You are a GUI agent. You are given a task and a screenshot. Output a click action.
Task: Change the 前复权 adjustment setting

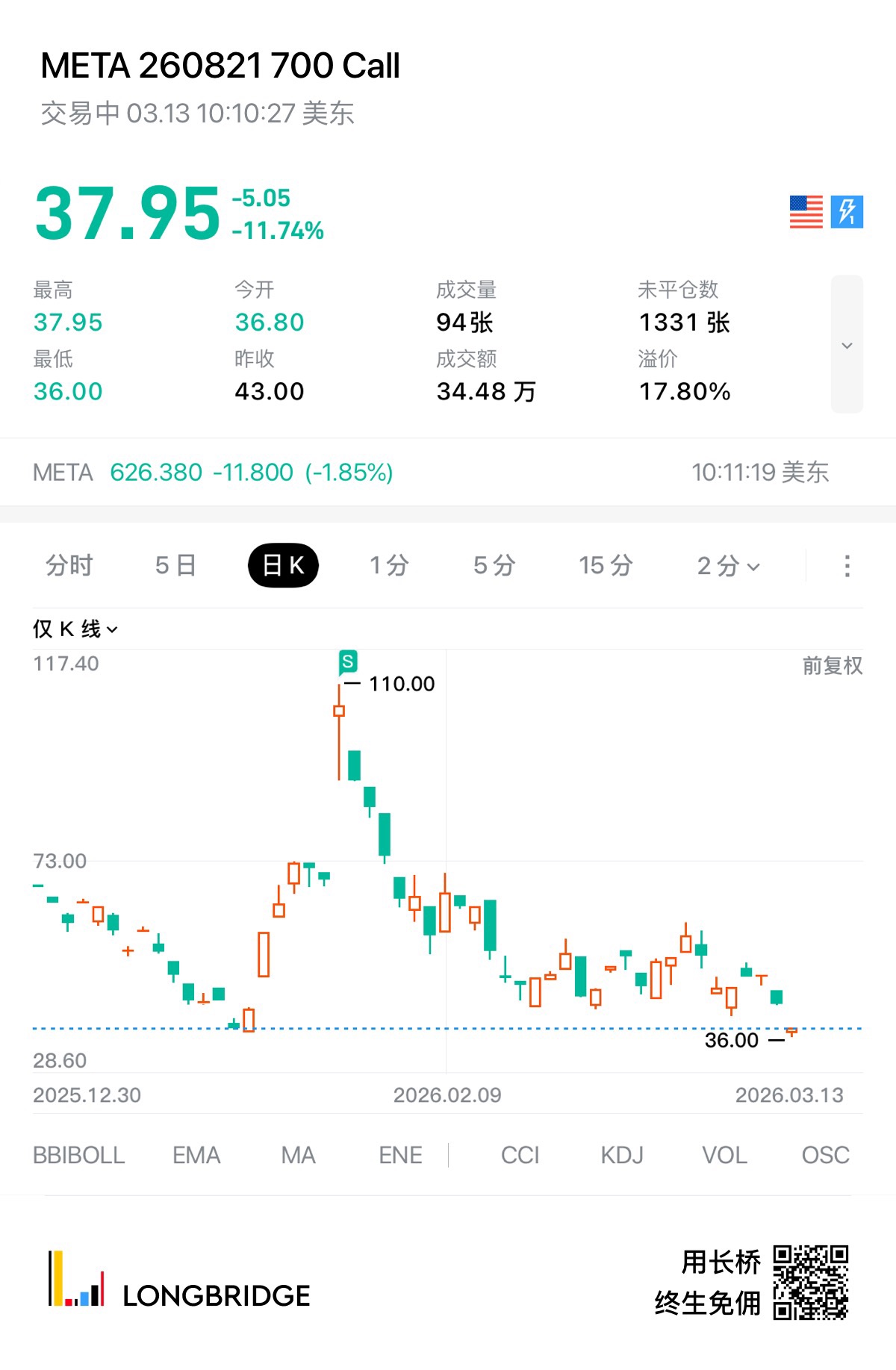(x=832, y=665)
